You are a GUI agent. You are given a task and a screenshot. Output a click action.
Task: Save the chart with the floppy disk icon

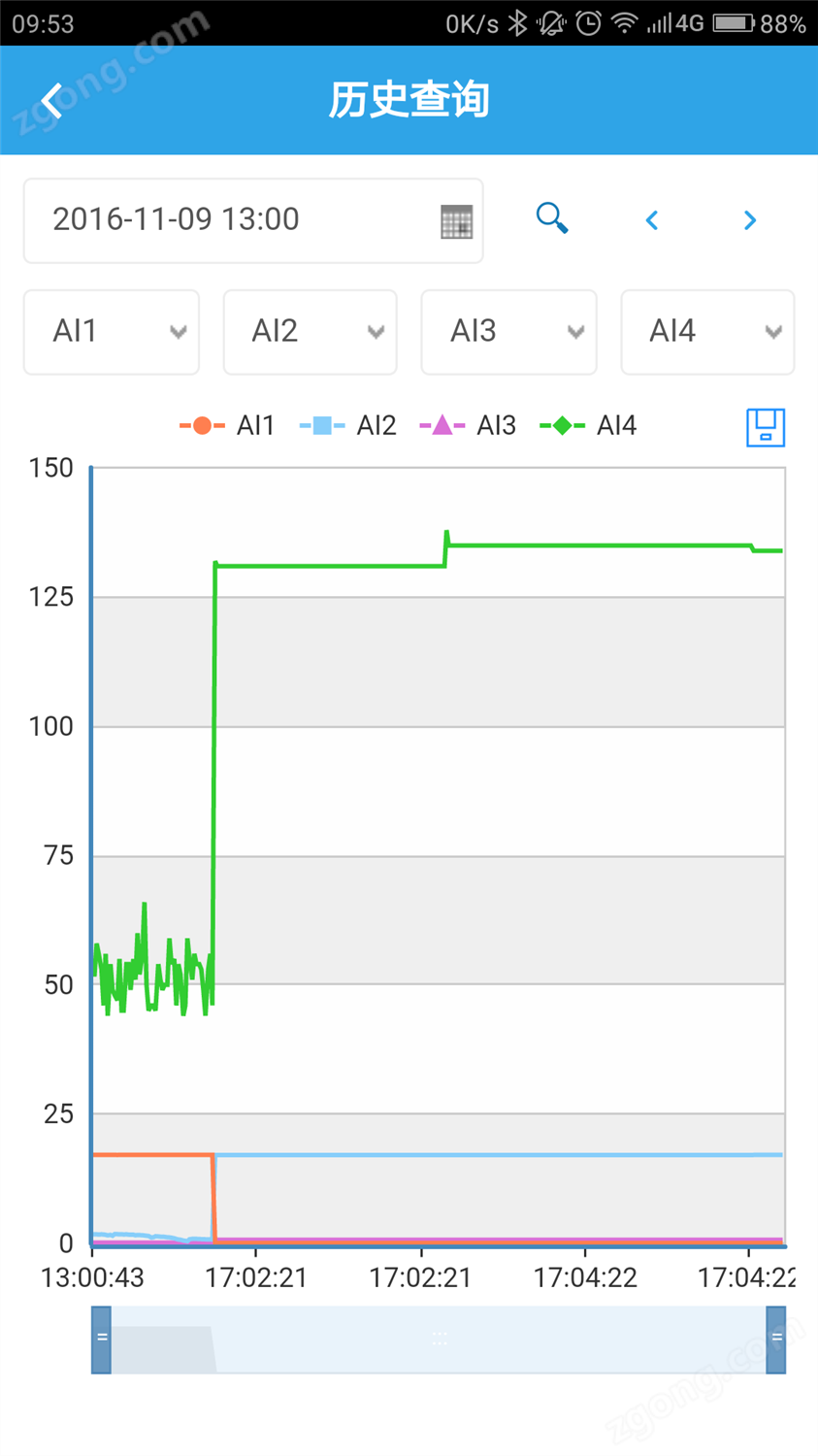[x=766, y=427]
